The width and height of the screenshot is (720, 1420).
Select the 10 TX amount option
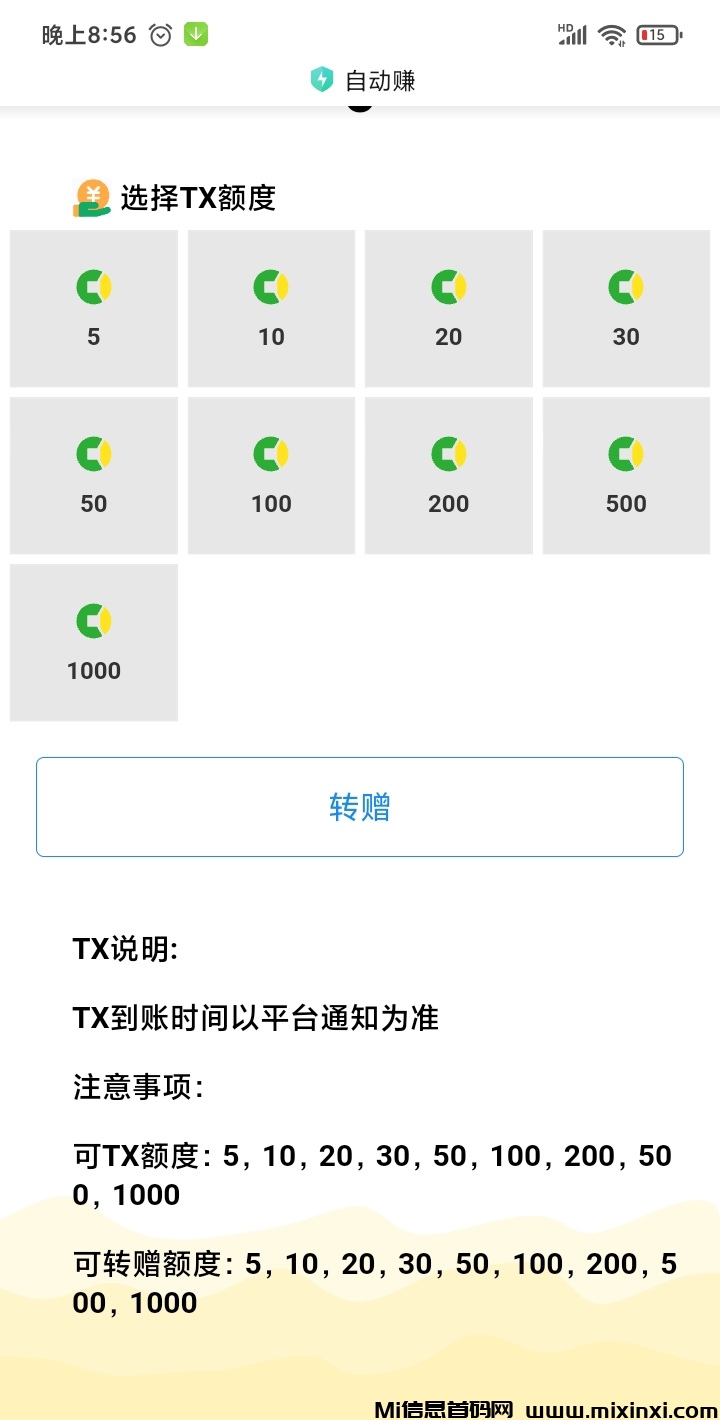point(271,308)
